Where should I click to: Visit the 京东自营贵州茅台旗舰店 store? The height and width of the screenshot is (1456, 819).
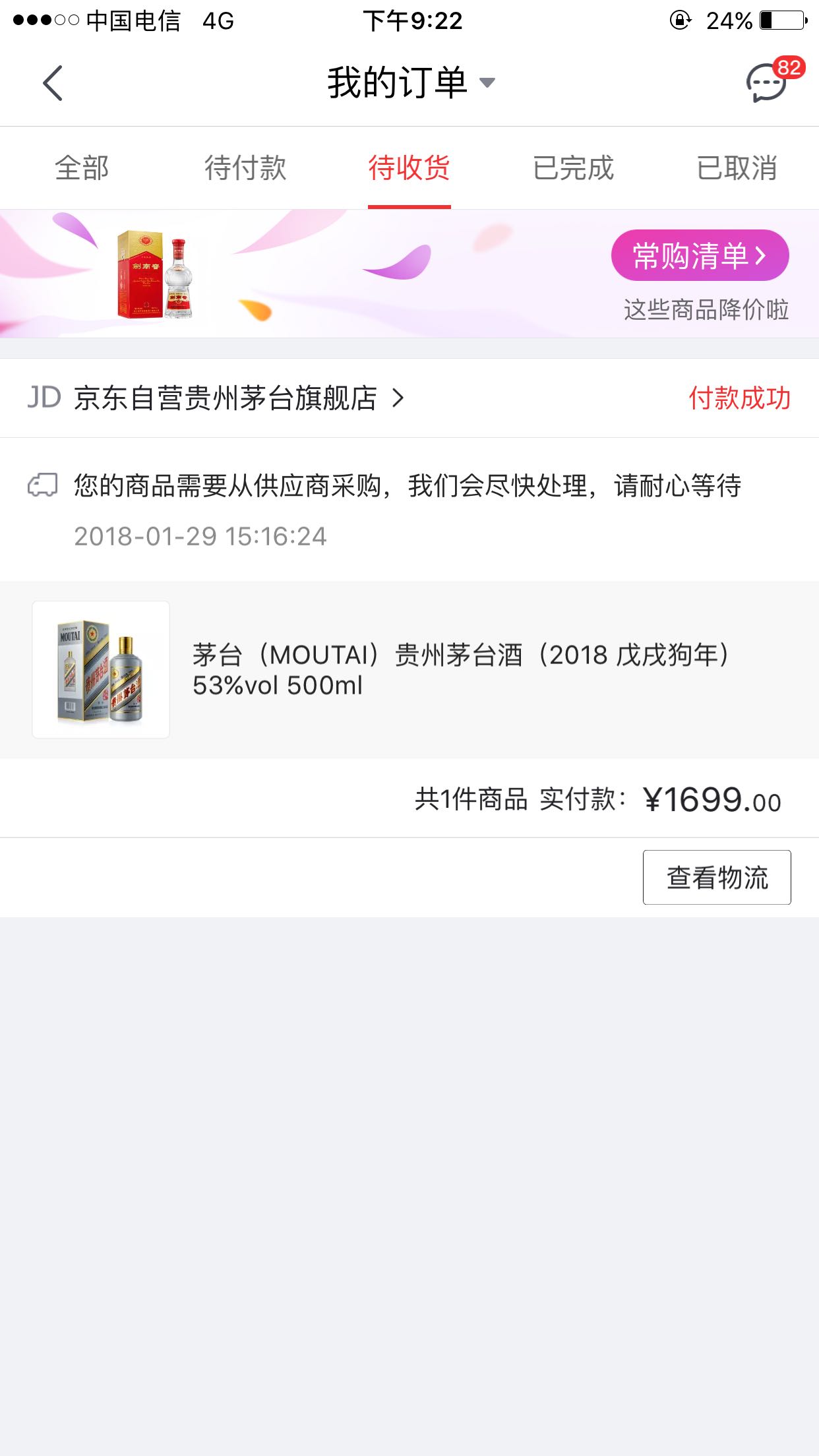(226, 398)
